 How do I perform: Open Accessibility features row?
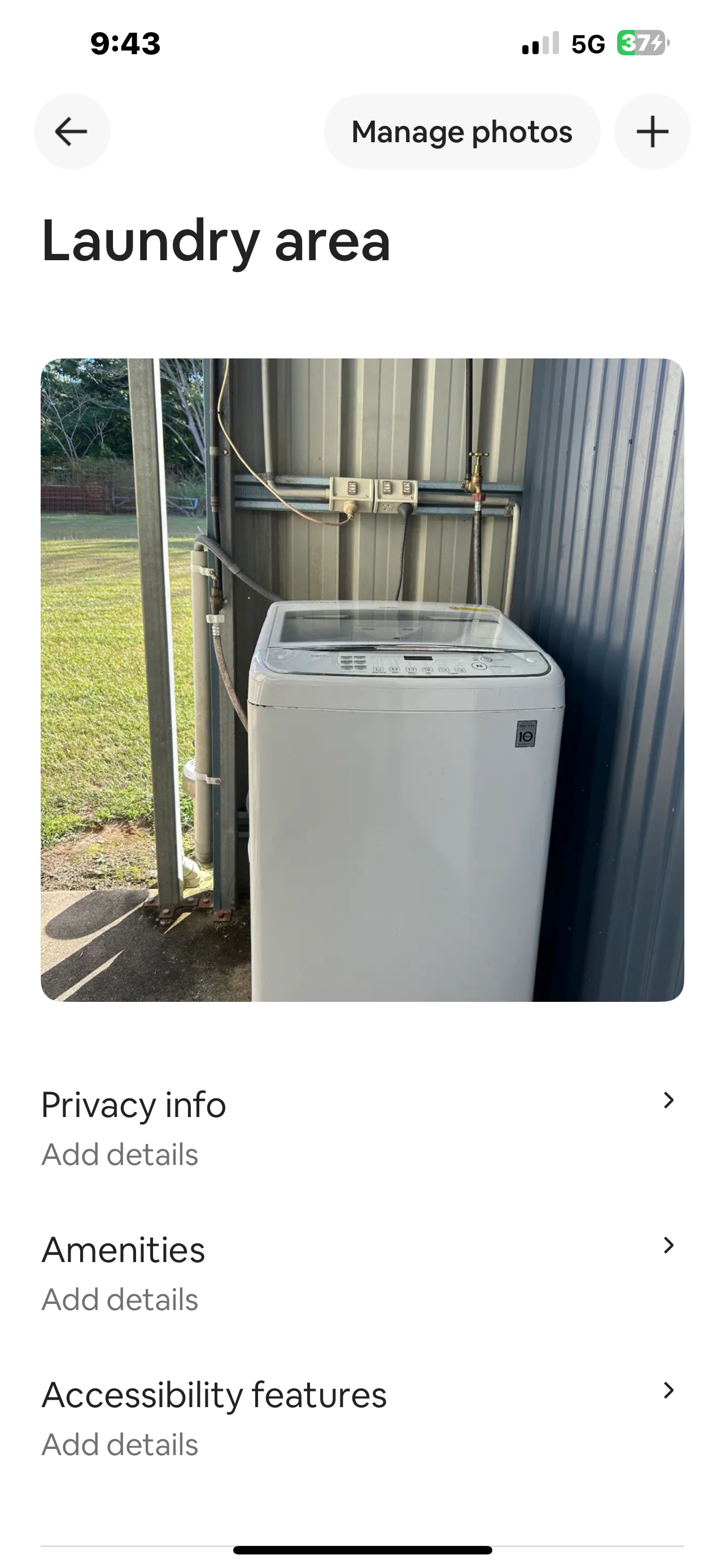[x=361, y=1418]
